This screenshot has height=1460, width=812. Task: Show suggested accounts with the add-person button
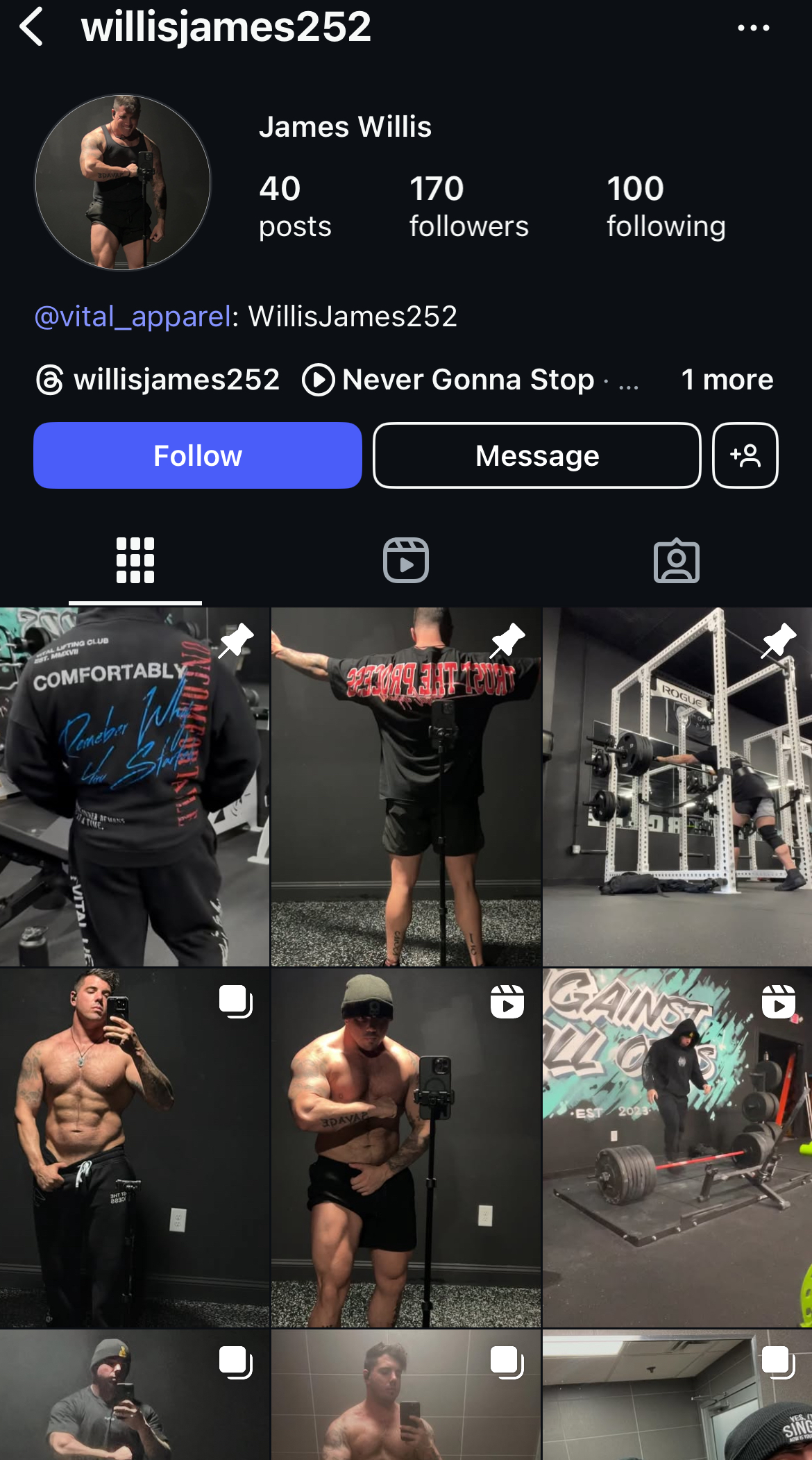click(x=745, y=455)
